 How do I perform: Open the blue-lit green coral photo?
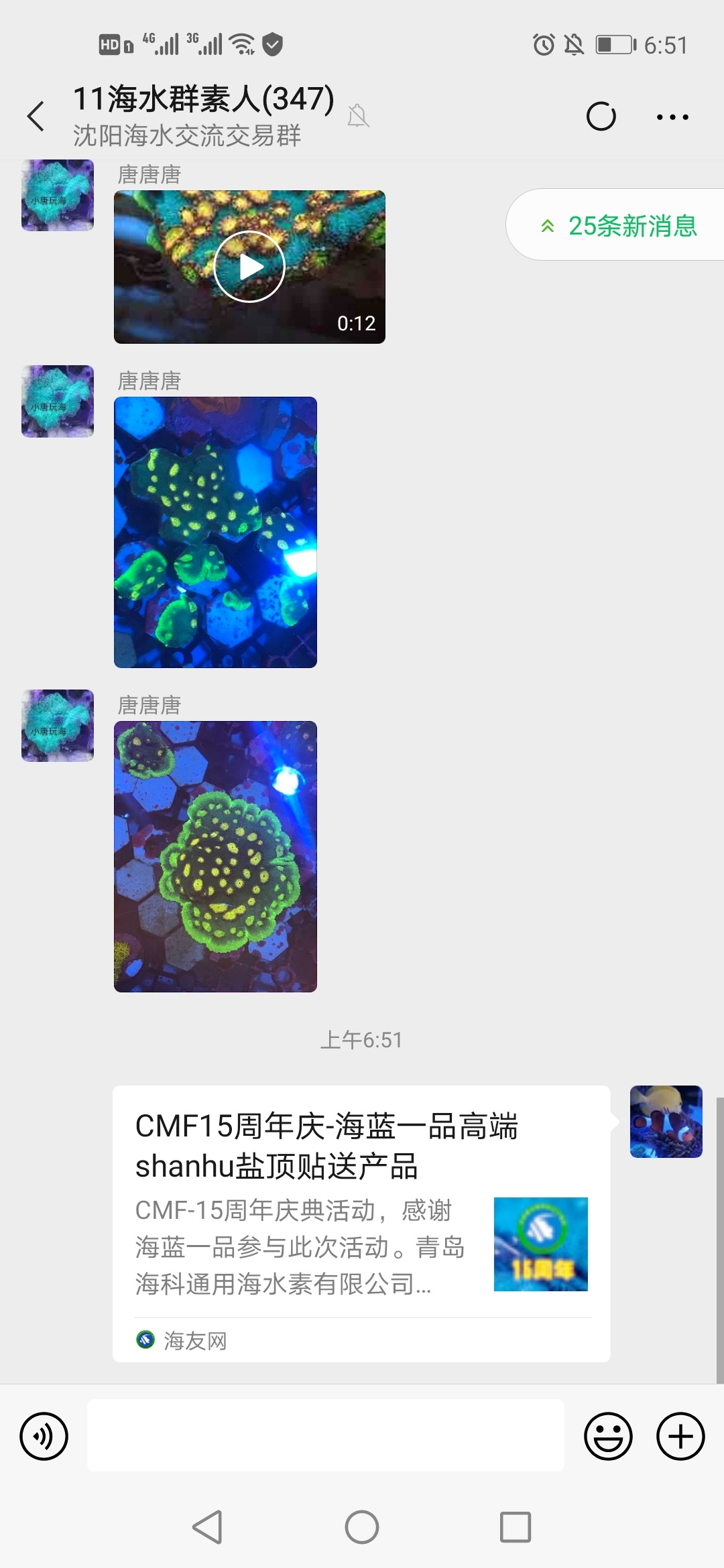(x=215, y=532)
